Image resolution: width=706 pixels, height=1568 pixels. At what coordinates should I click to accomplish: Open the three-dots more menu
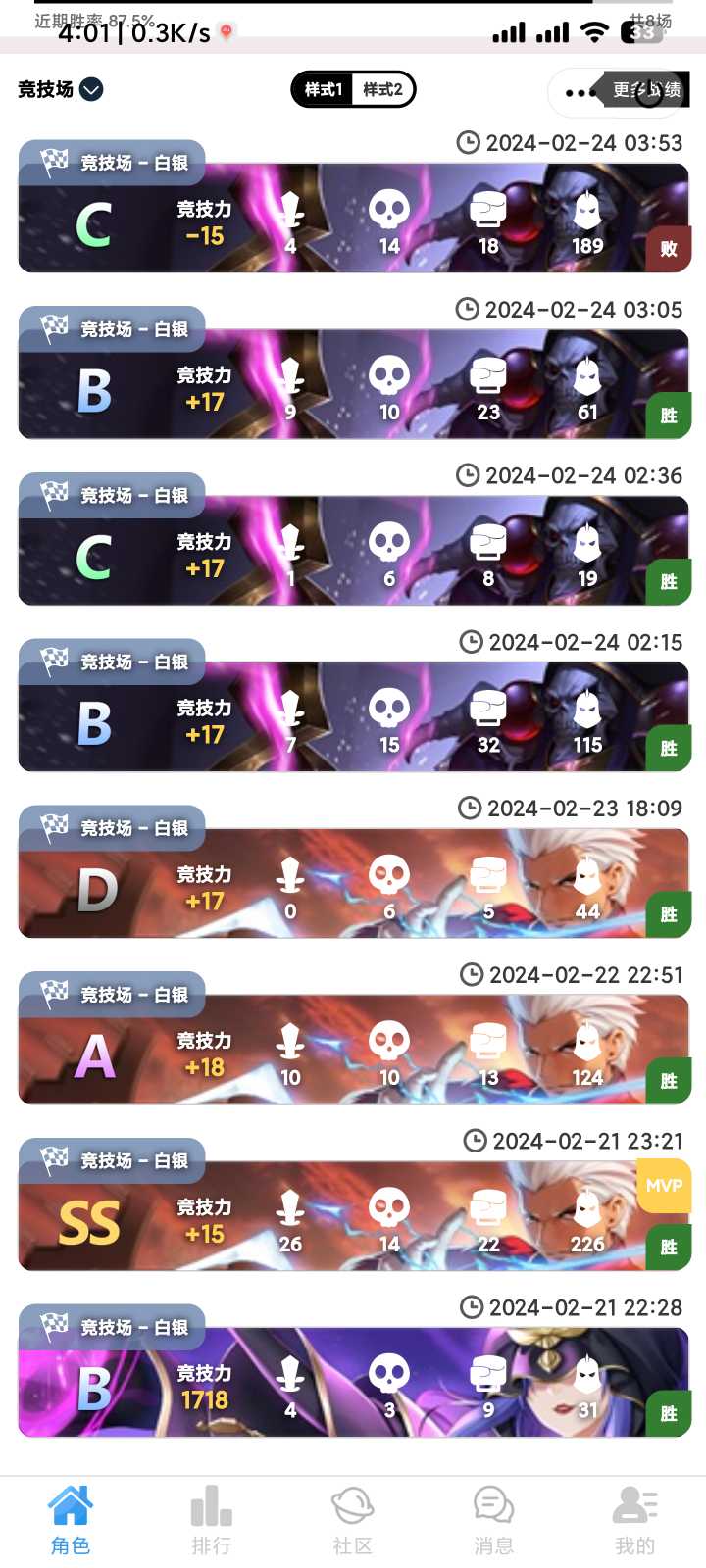pos(580,93)
